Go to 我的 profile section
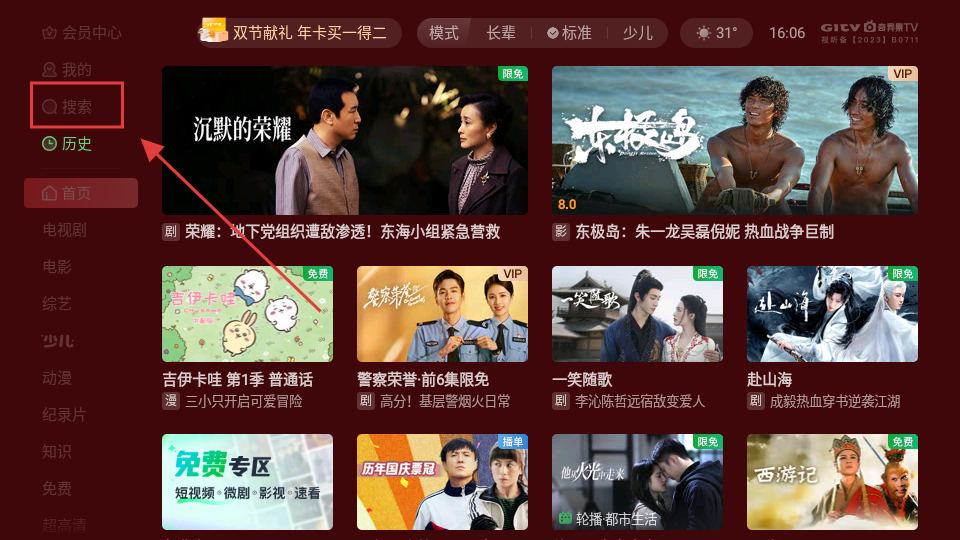Viewport: 960px width, 540px height. pyautogui.click(x=67, y=70)
